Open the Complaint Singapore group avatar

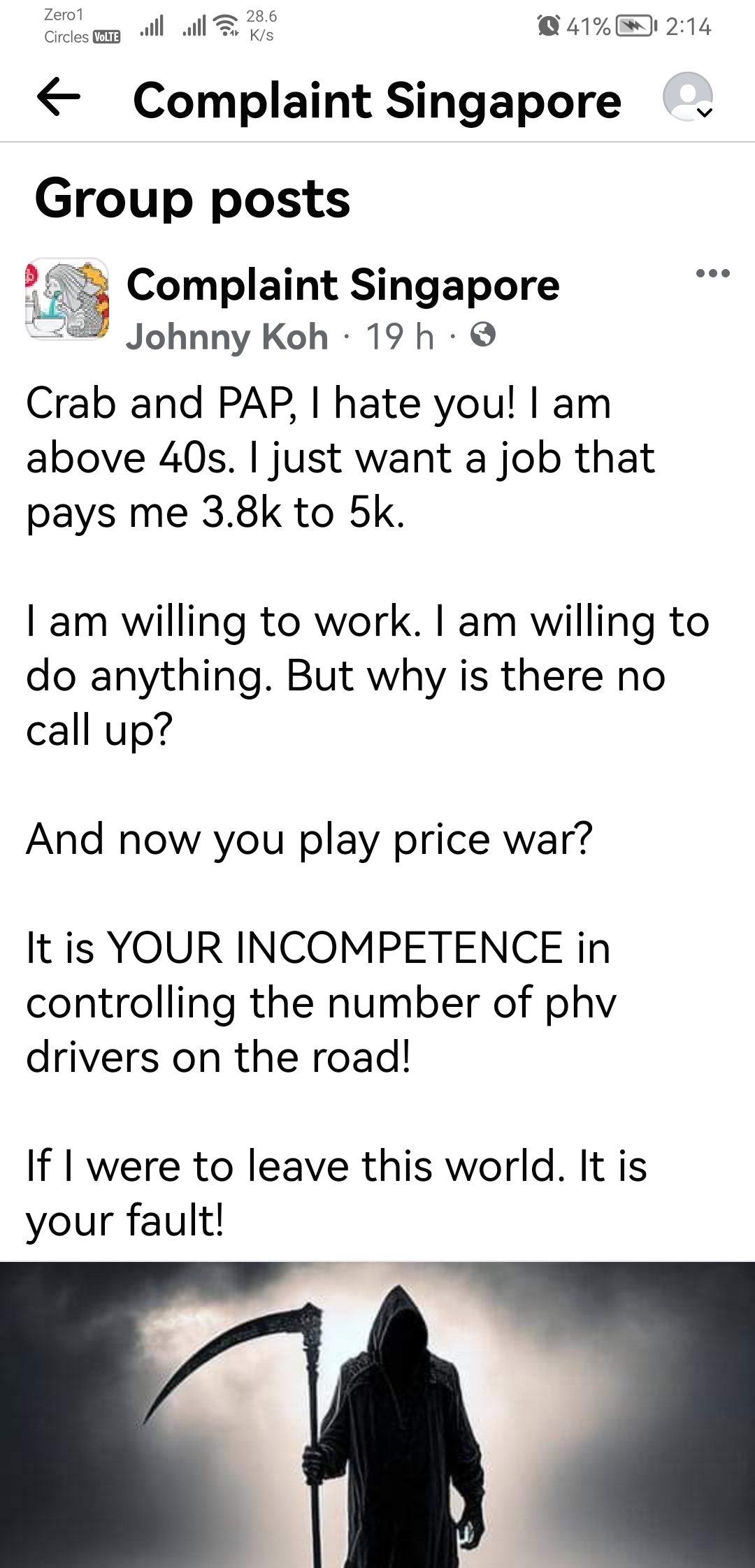click(67, 299)
